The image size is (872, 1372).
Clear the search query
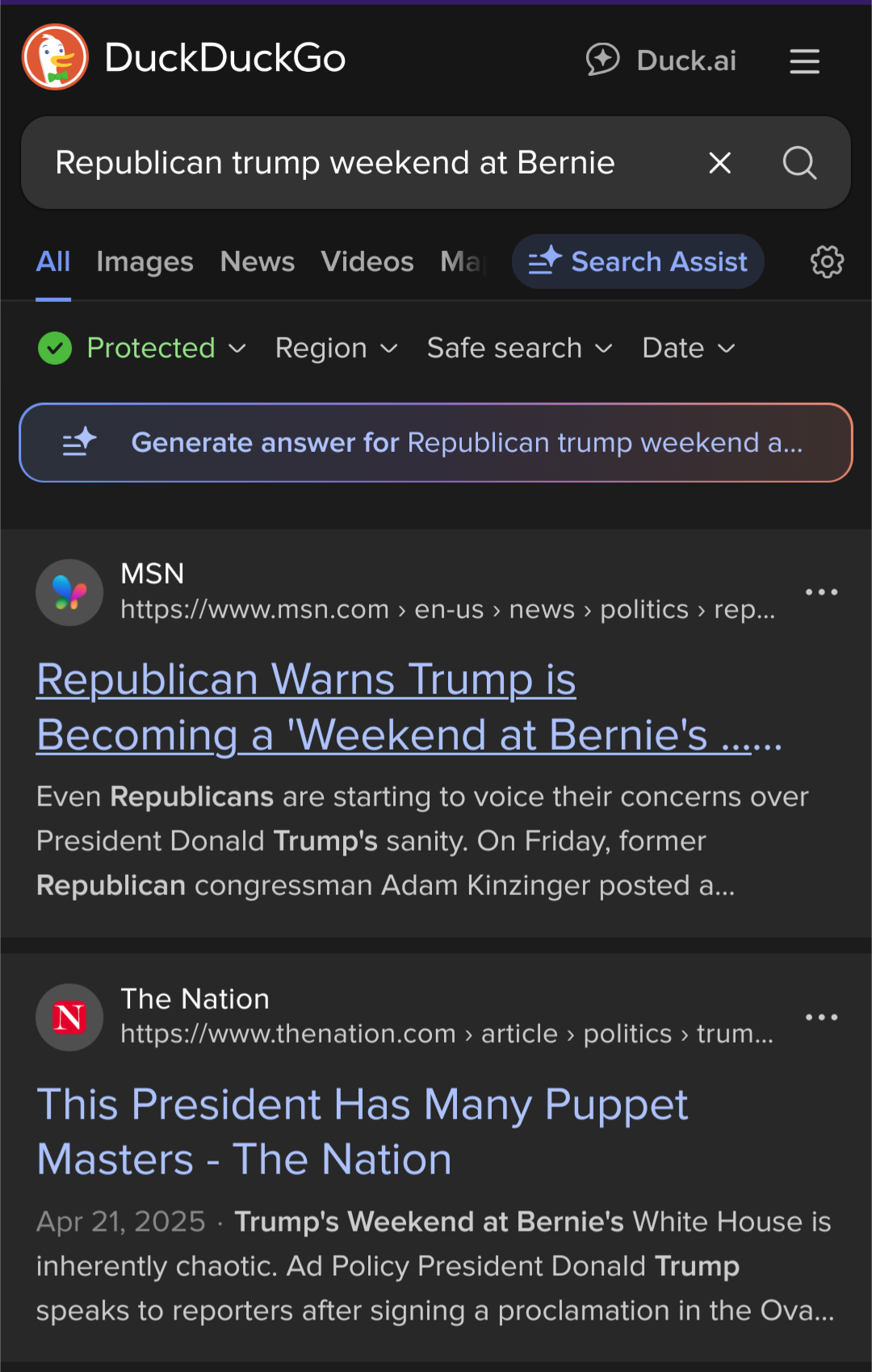point(719,163)
